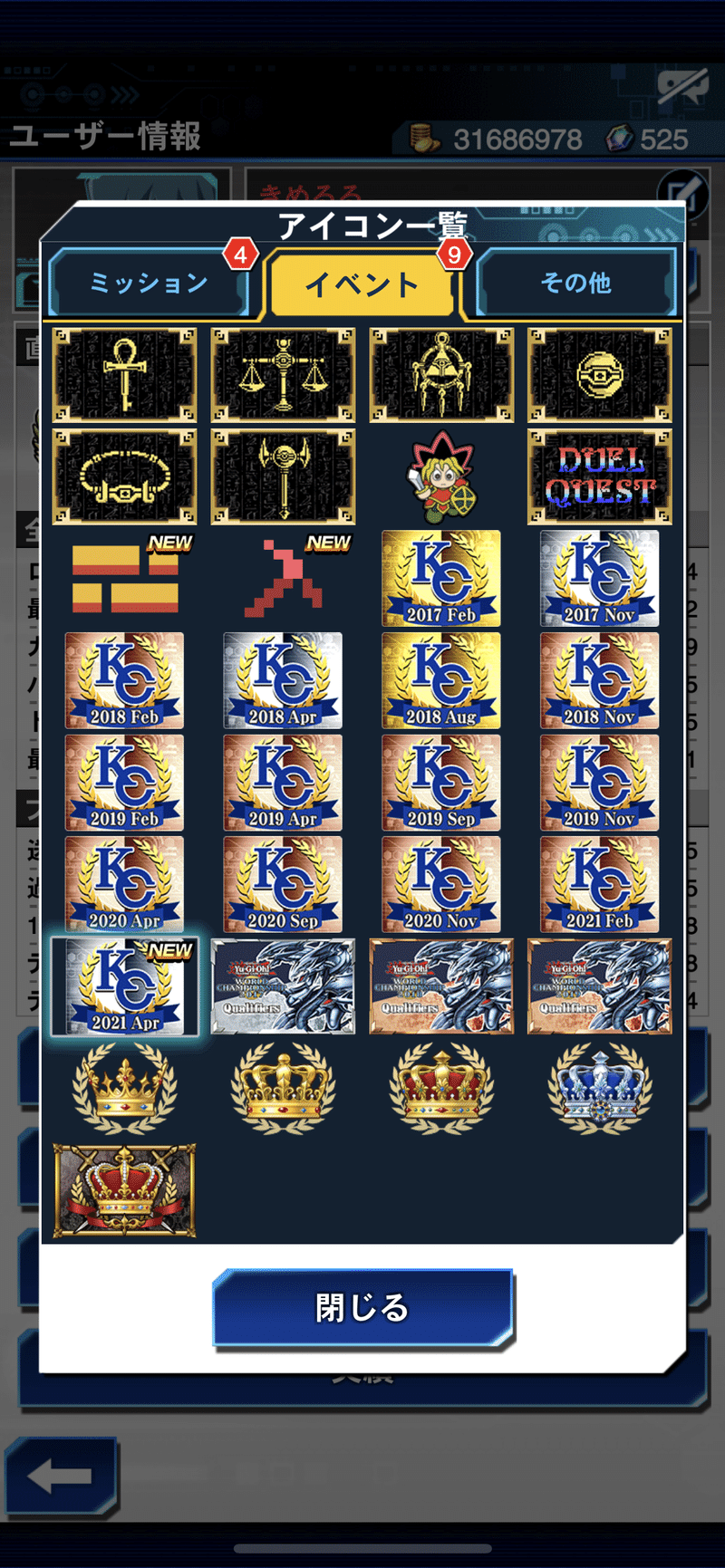This screenshot has width=725, height=1568.
Task: Choose the golden scales icon
Action: point(283,375)
